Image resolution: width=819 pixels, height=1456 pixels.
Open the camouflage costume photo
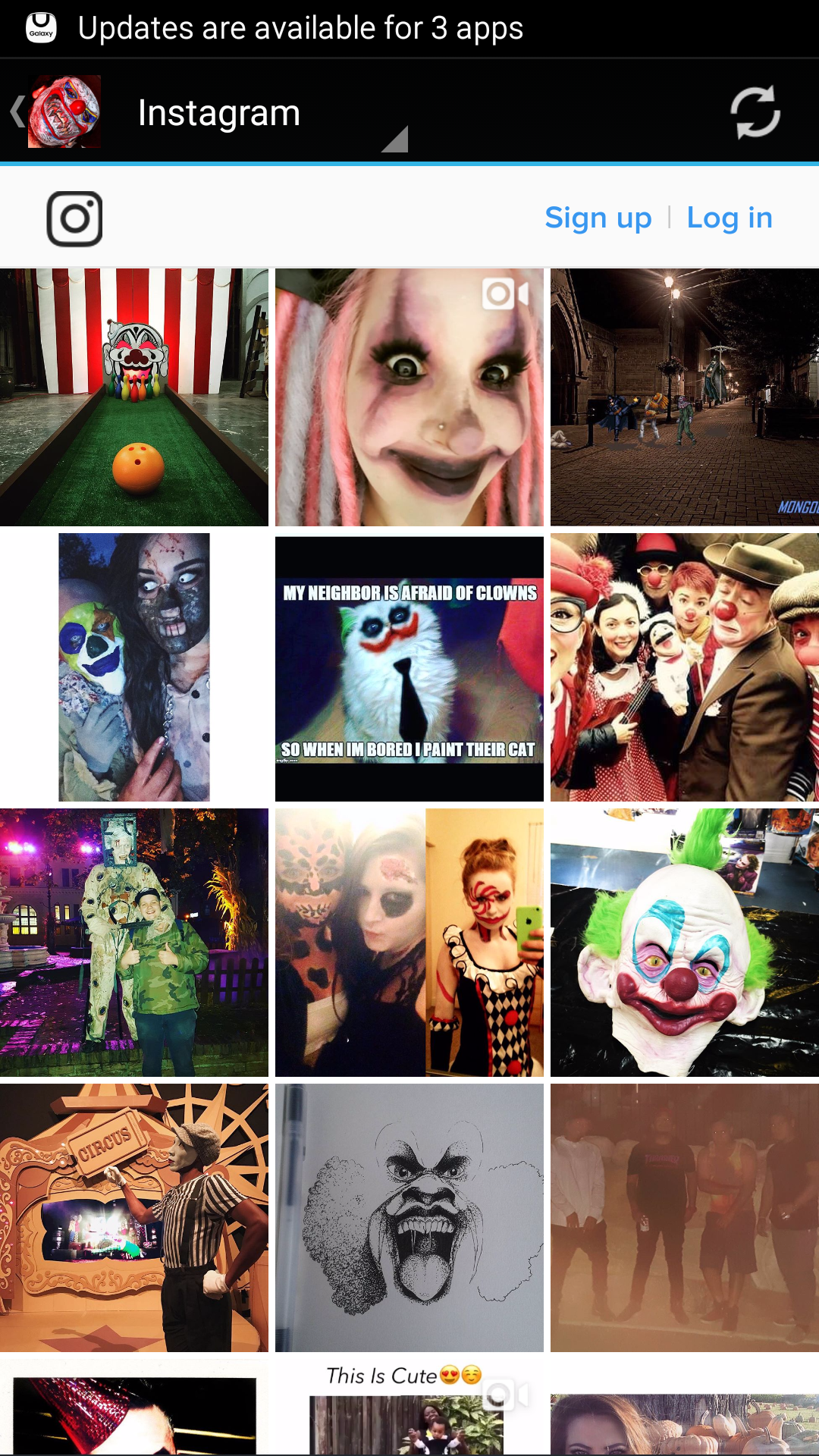pos(134,943)
